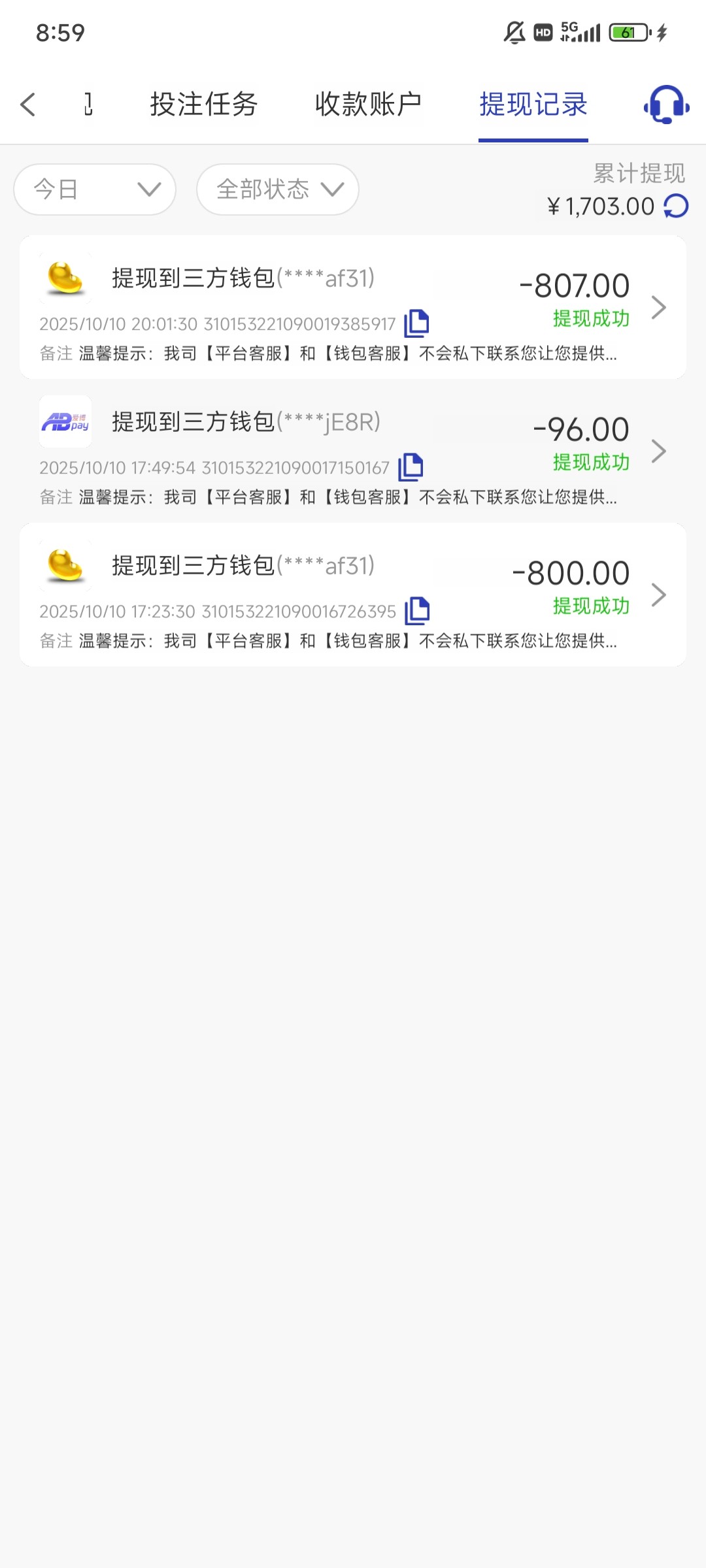The image size is (706, 1568).
Task: Copy the order number of the ABpay withdrawal
Action: [411, 466]
